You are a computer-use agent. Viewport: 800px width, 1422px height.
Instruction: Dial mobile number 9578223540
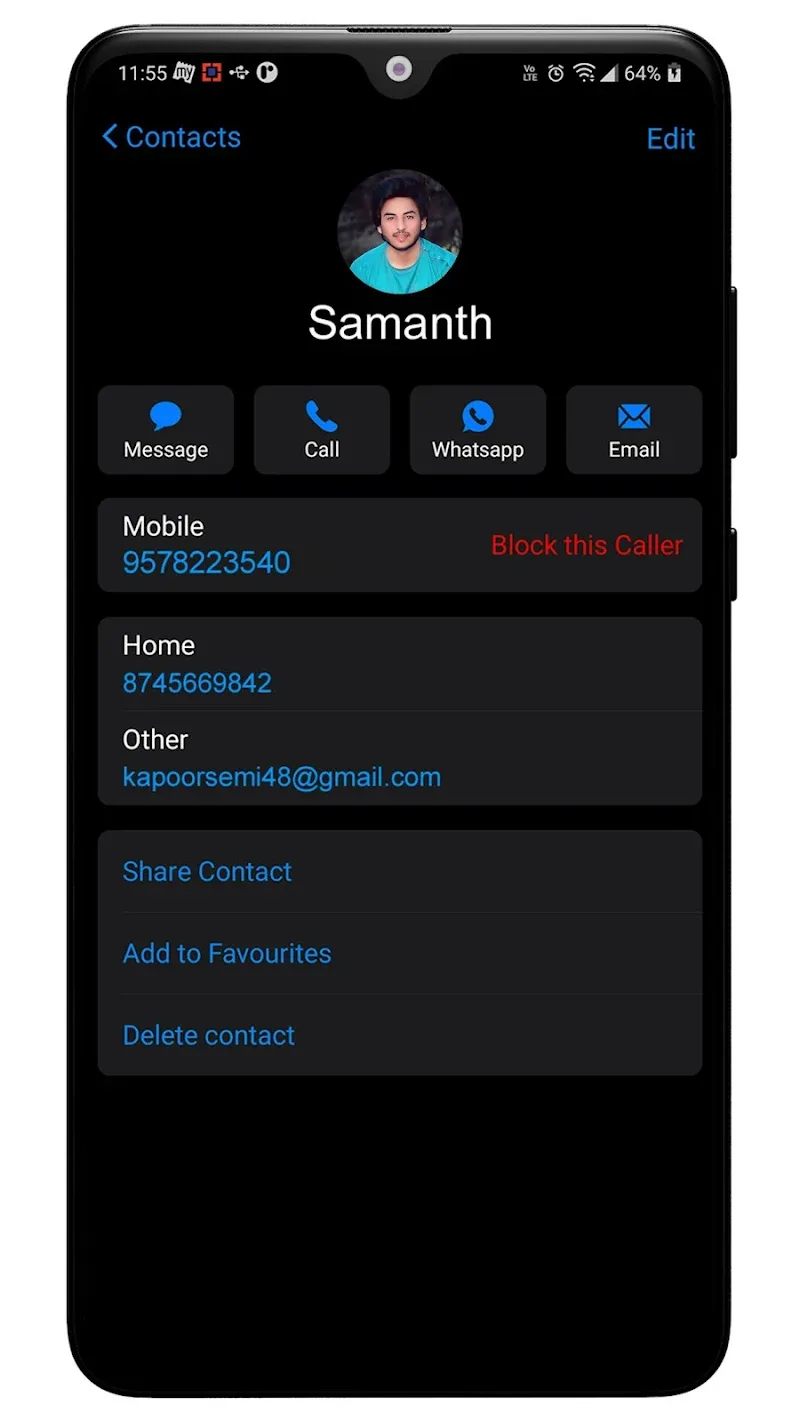click(x=206, y=563)
